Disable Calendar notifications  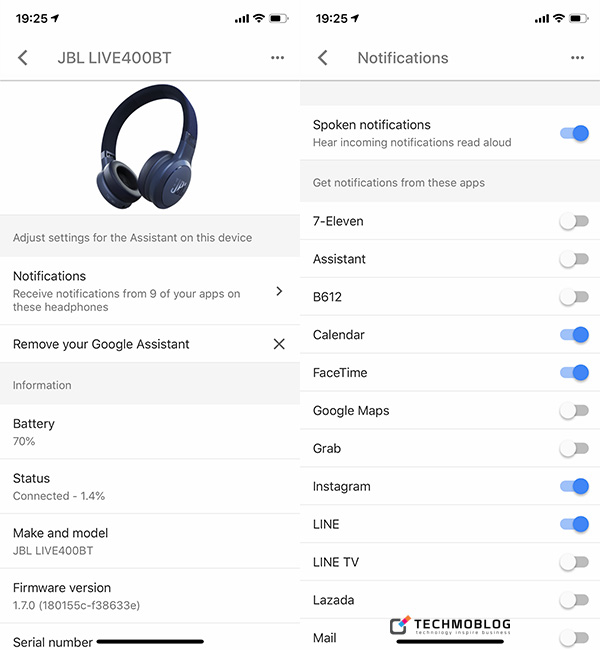[573, 335]
